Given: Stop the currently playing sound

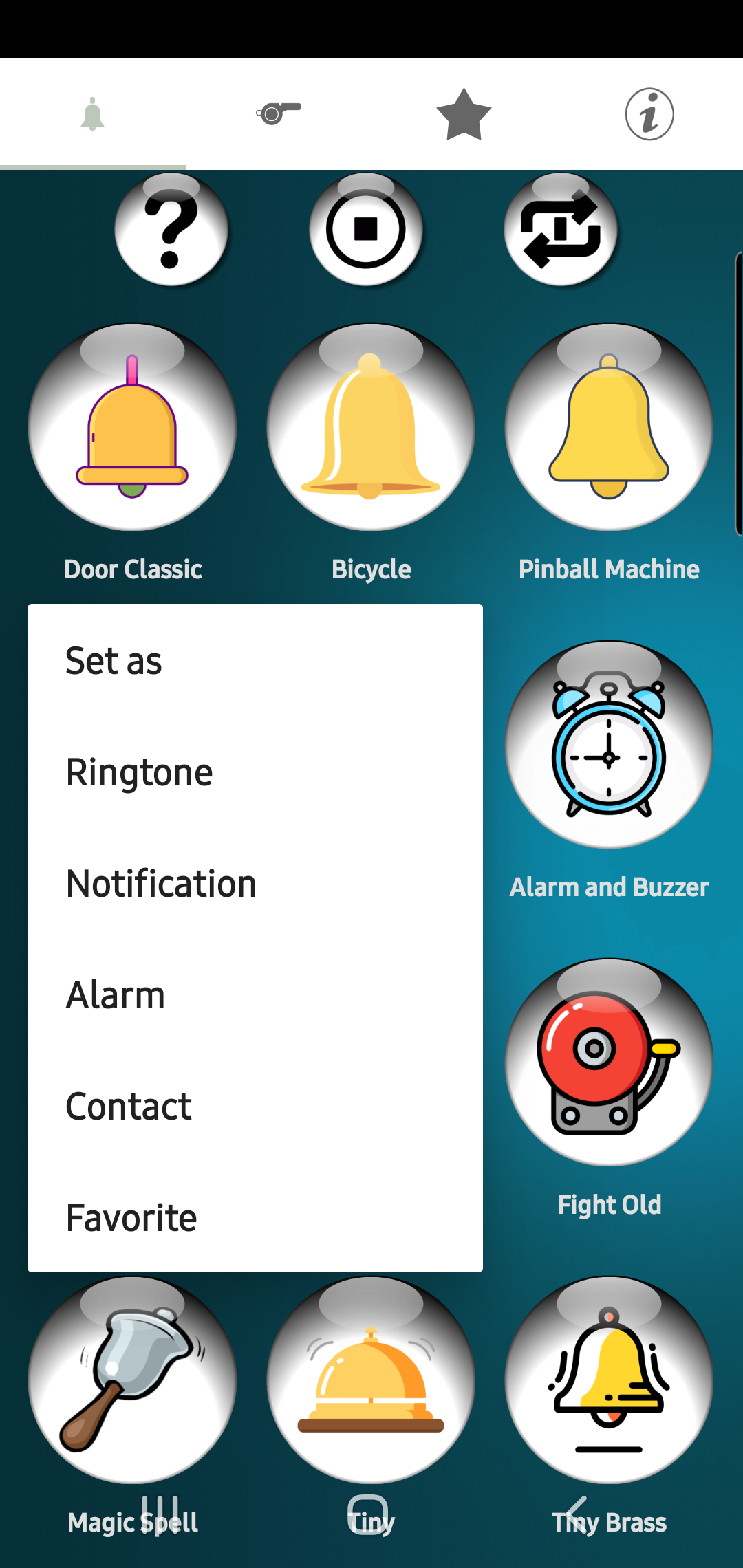Looking at the screenshot, I should point(366,230).
